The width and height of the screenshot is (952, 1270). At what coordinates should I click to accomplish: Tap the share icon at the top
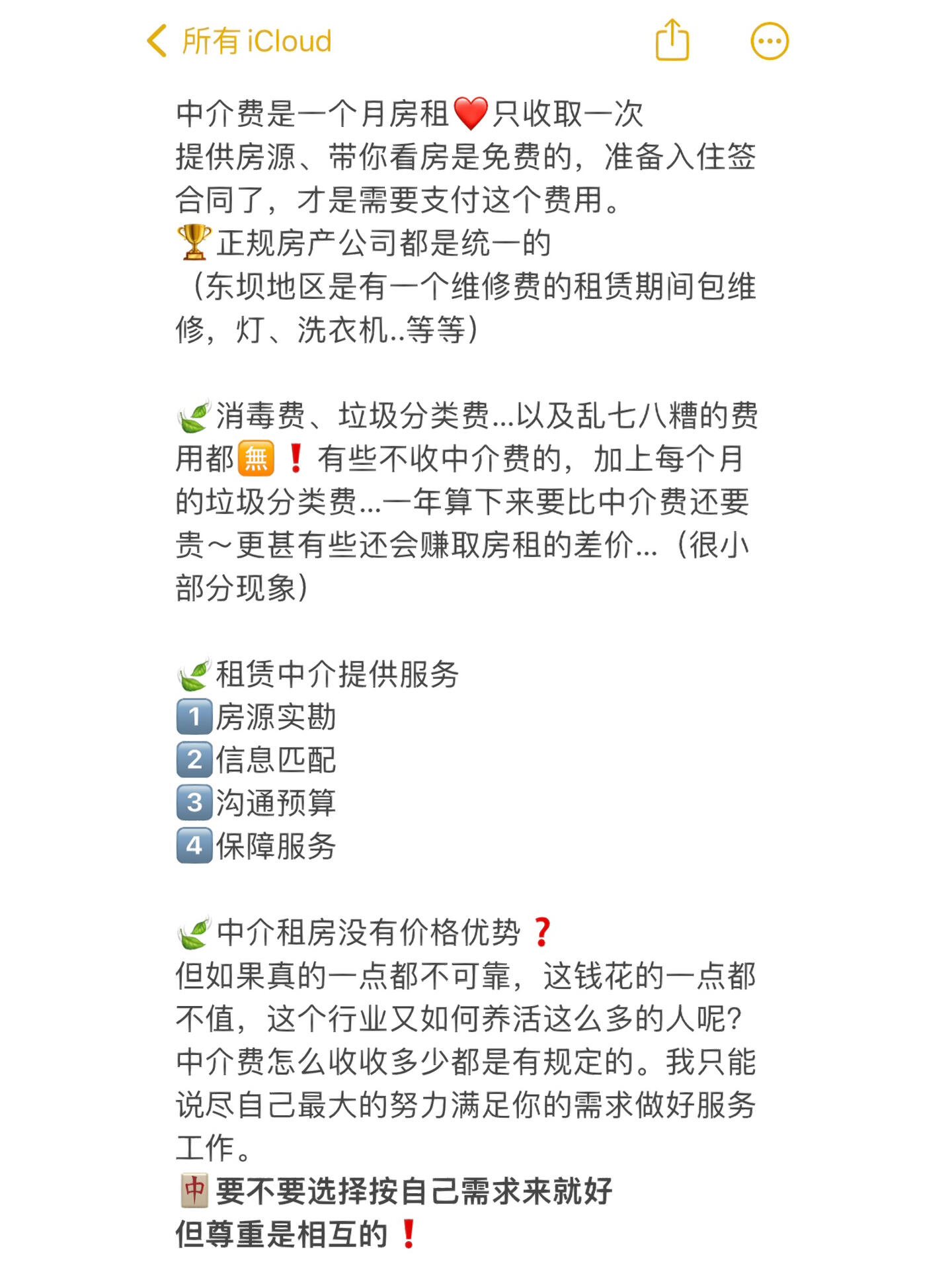click(x=672, y=40)
